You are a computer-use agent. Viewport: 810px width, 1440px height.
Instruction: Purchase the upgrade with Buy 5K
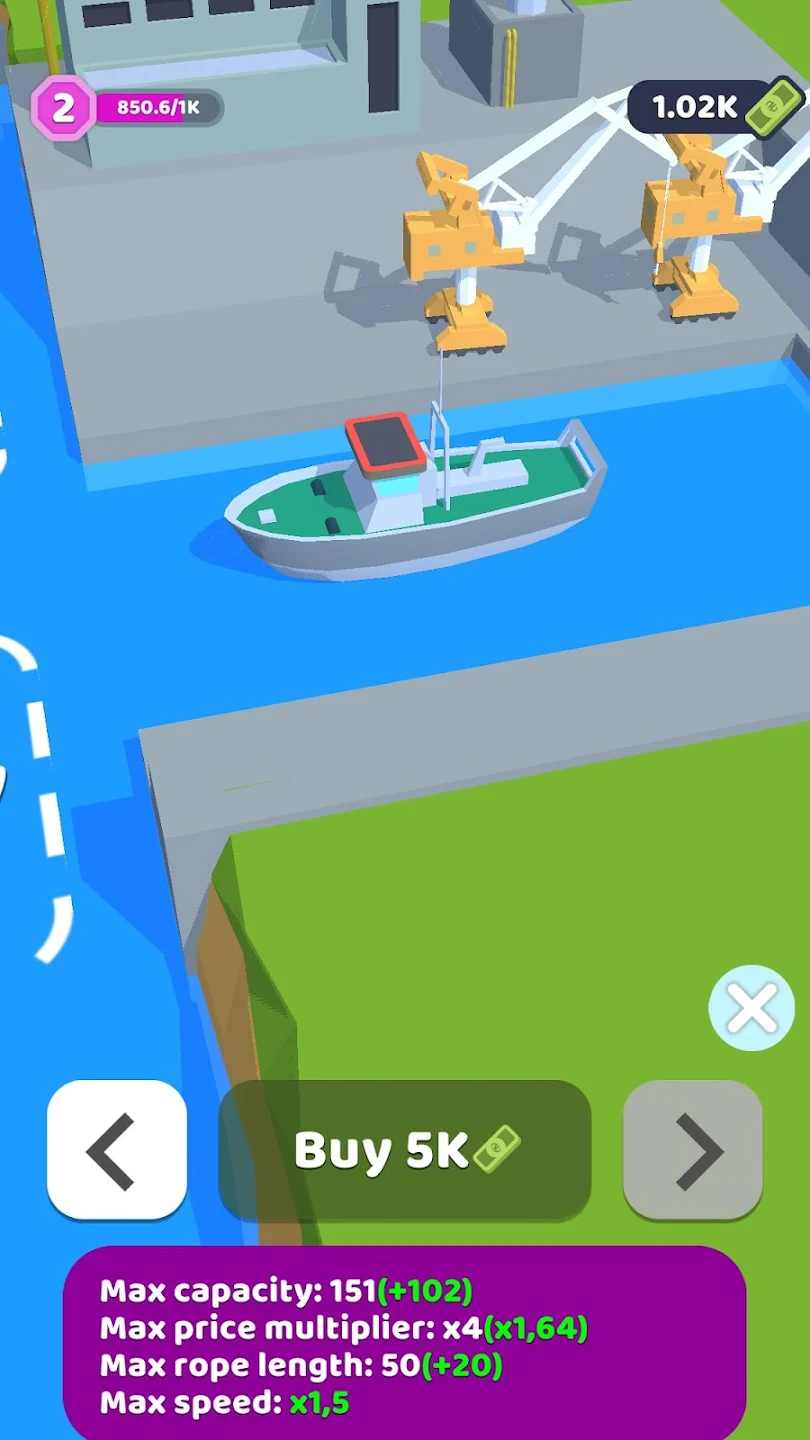coord(404,1149)
